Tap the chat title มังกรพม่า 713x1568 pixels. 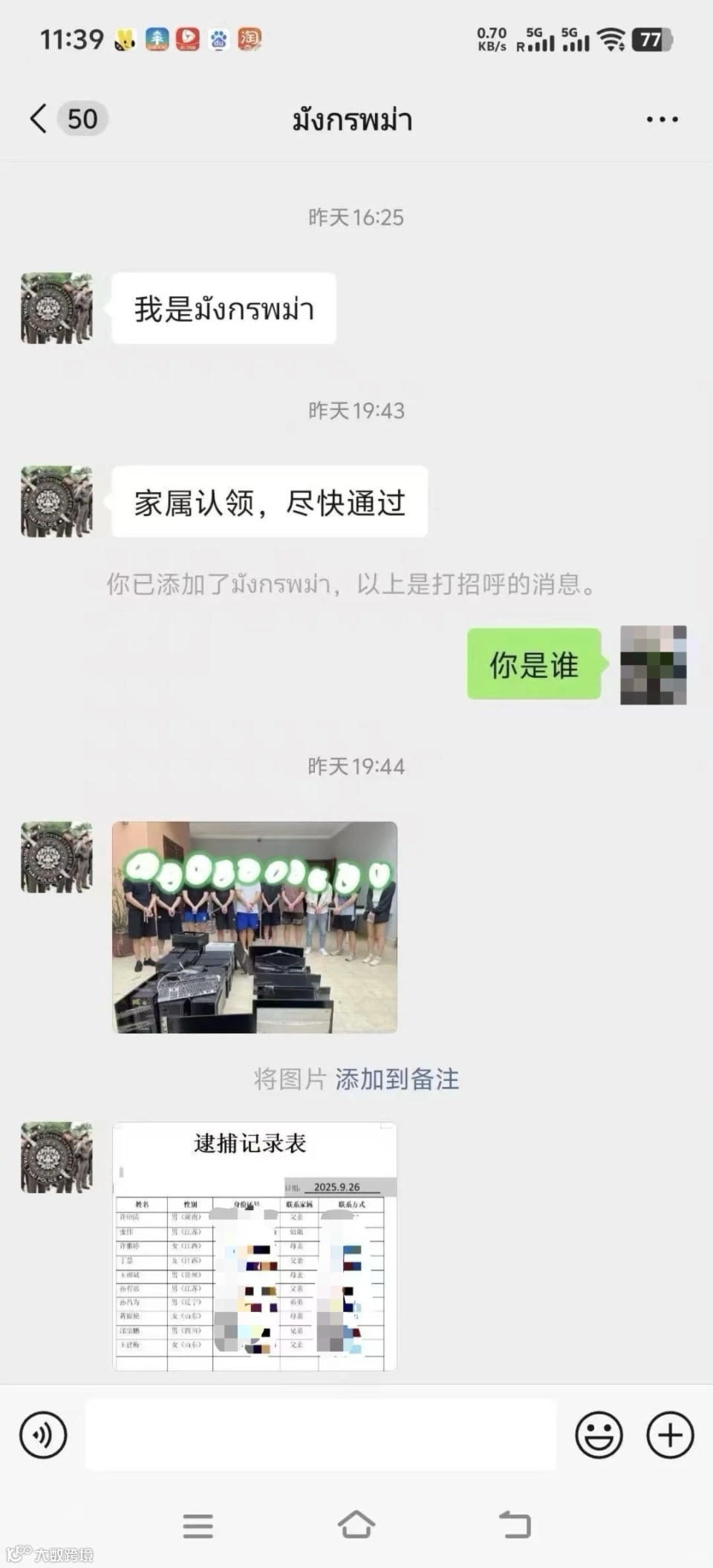[351, 119]
